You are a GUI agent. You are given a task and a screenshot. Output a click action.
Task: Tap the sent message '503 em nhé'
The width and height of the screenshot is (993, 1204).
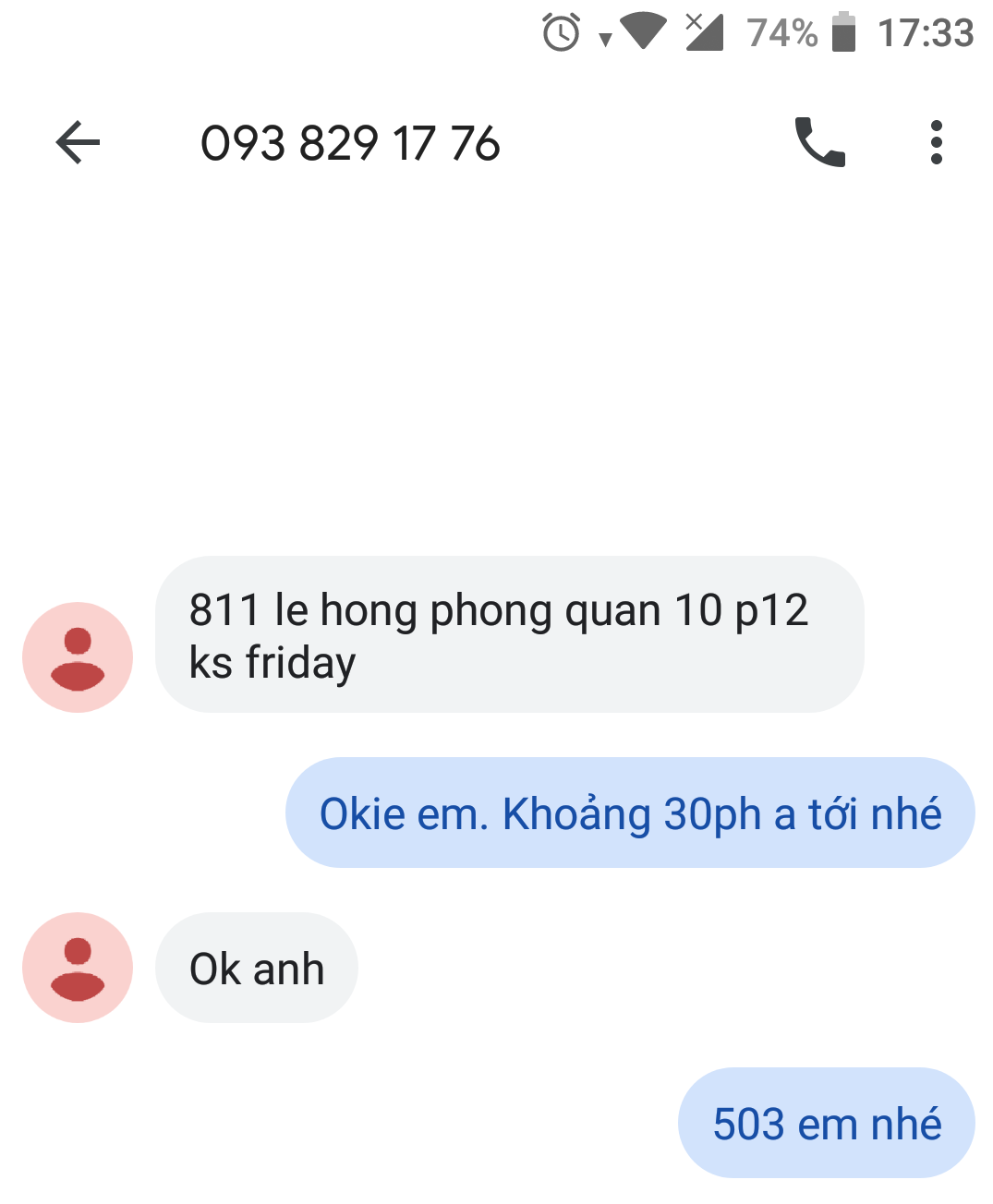pos(825,1123)
